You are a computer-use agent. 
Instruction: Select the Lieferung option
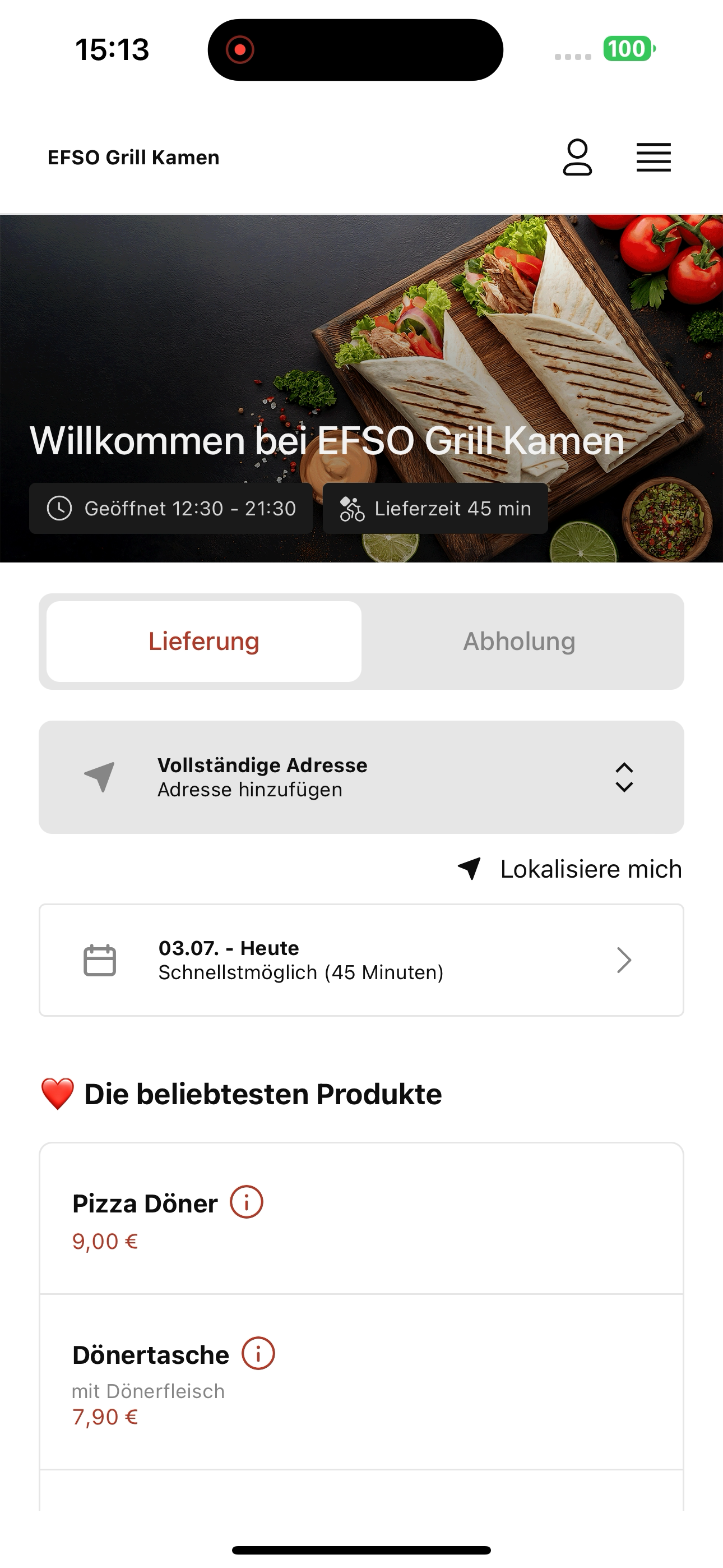click(204, 641)
